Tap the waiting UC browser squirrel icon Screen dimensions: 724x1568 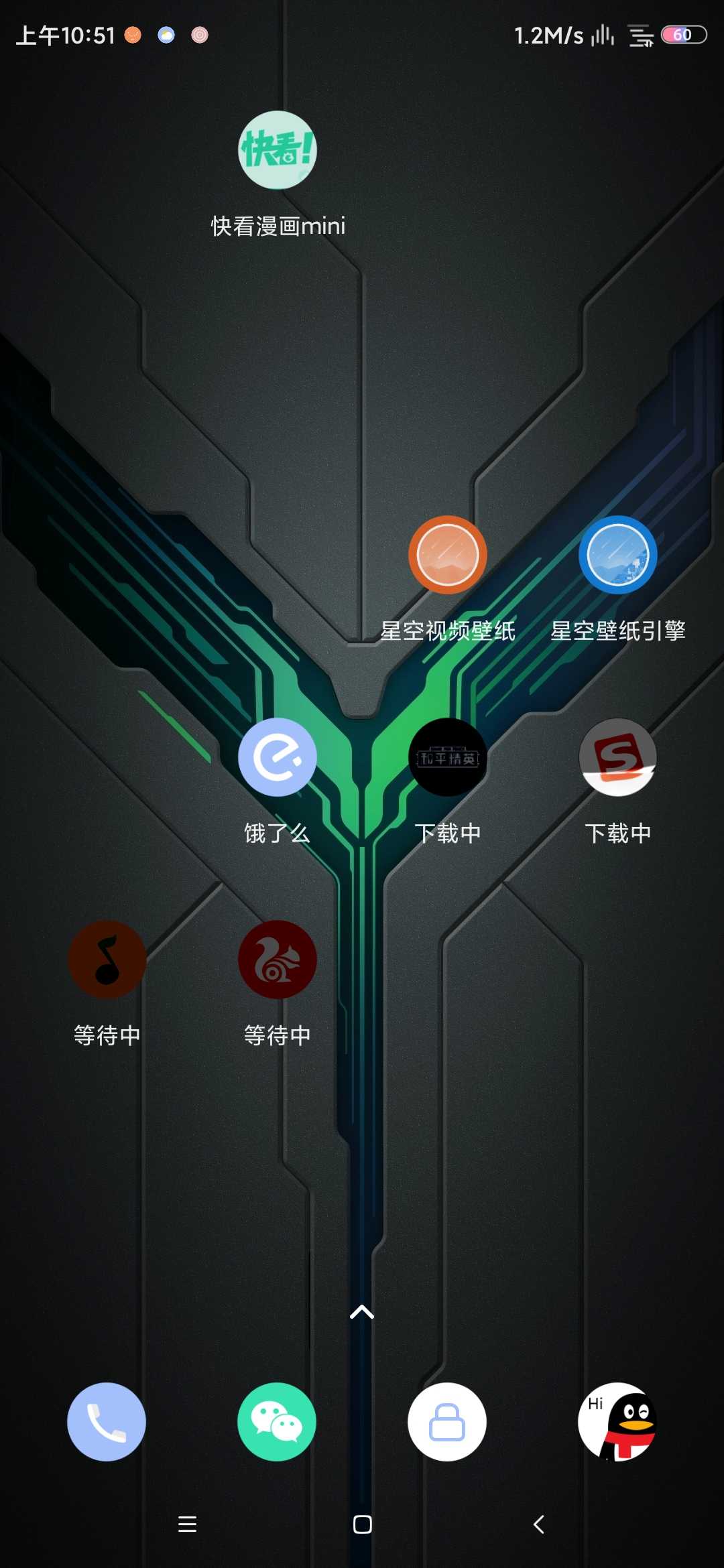(278, 960)
